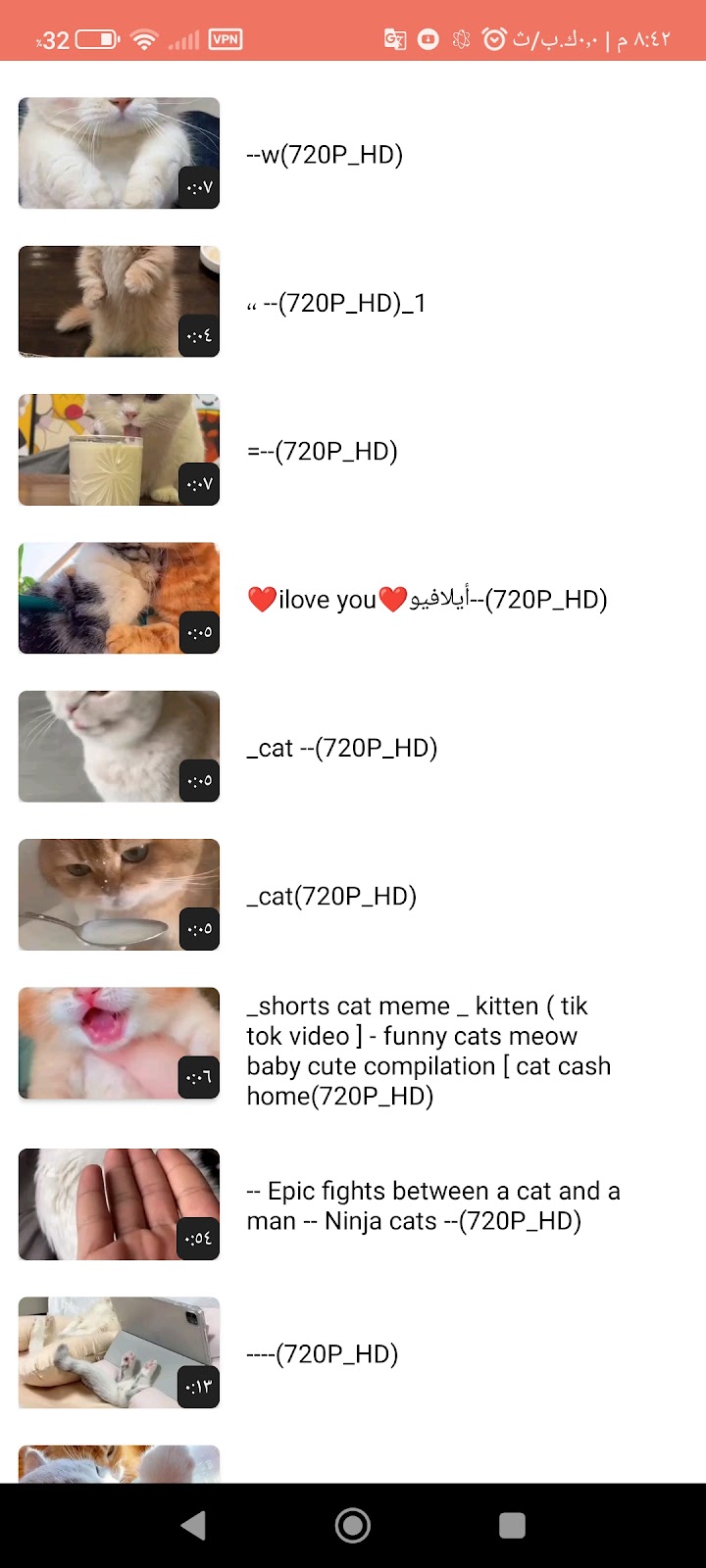Open the ----(720P_HD) video
The image size is (706, 1568).
(322, 1353)
